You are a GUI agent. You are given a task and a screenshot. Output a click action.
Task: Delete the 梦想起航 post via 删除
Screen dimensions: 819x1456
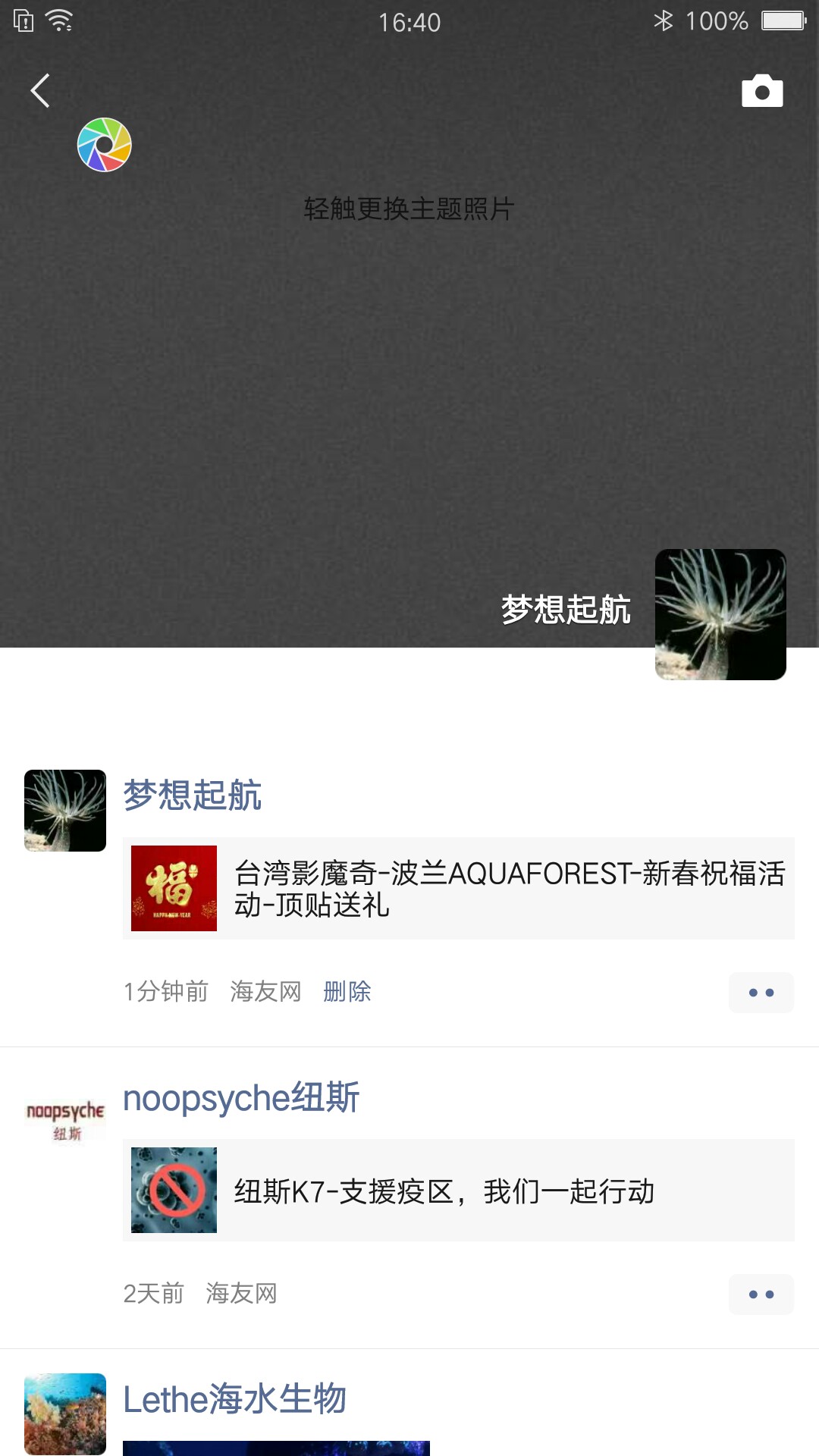[x=347, y=991]
